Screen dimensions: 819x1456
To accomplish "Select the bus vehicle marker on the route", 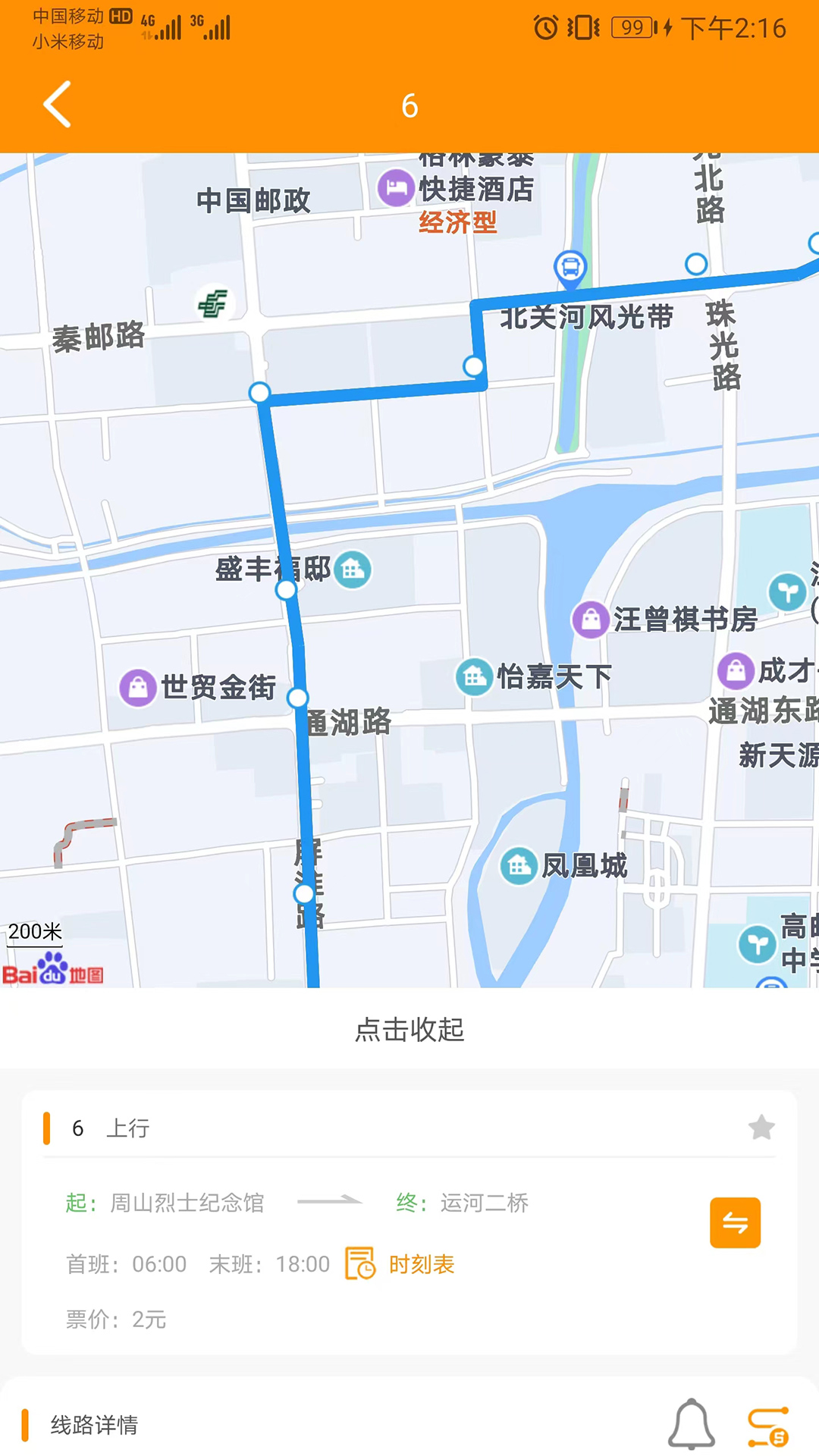I will 570,267.
